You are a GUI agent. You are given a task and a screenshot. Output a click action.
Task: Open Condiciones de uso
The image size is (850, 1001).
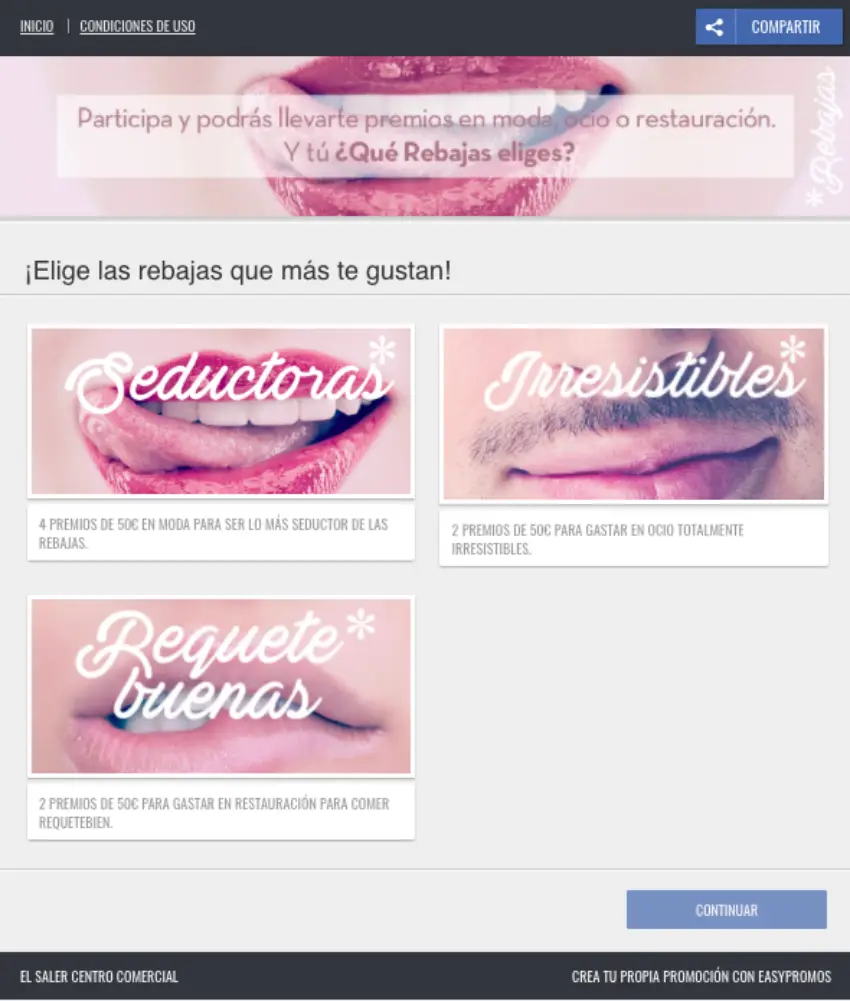[137, 27]
